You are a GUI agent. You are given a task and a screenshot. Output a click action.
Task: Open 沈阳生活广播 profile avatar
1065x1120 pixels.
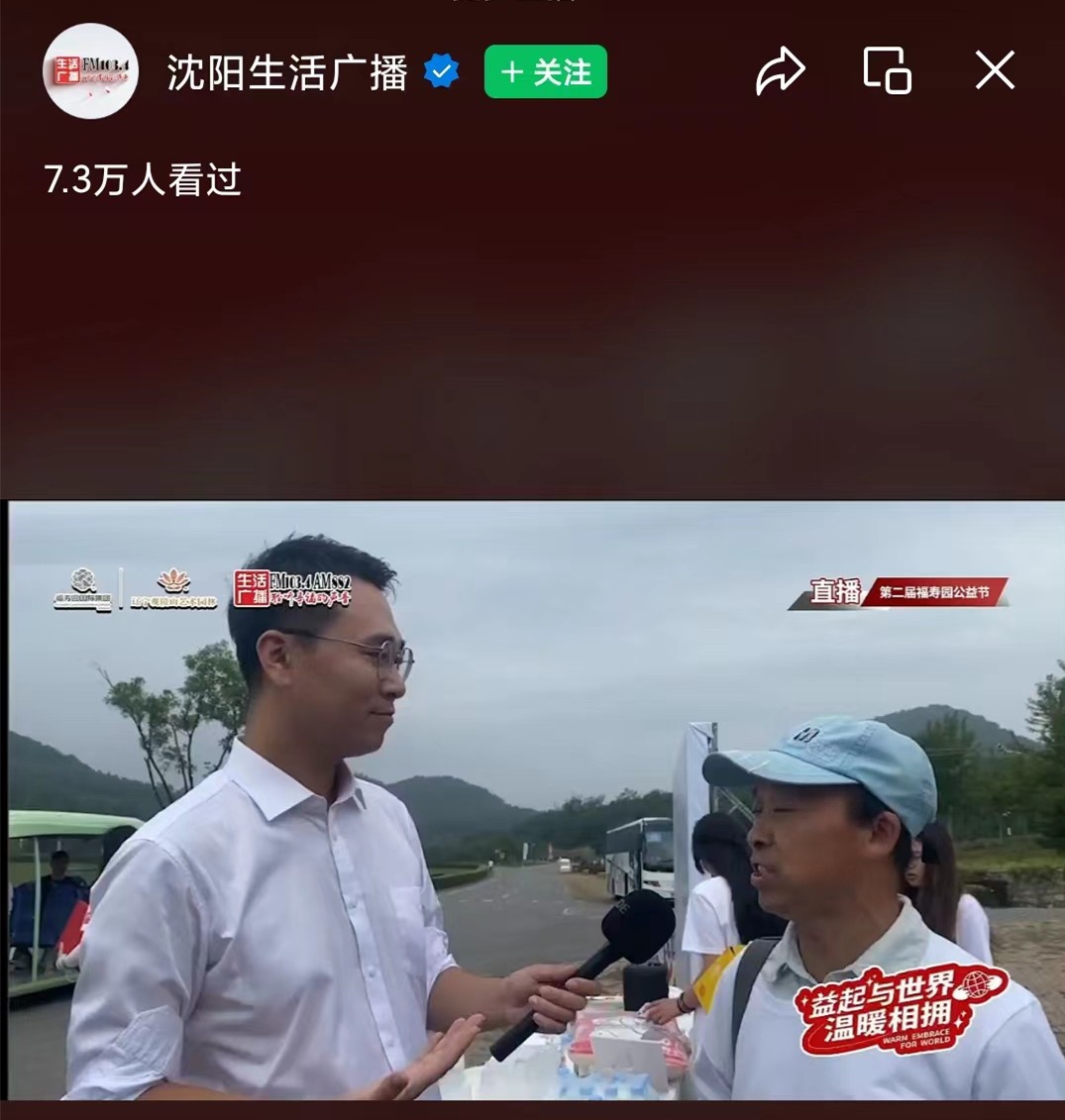[90, 71]
